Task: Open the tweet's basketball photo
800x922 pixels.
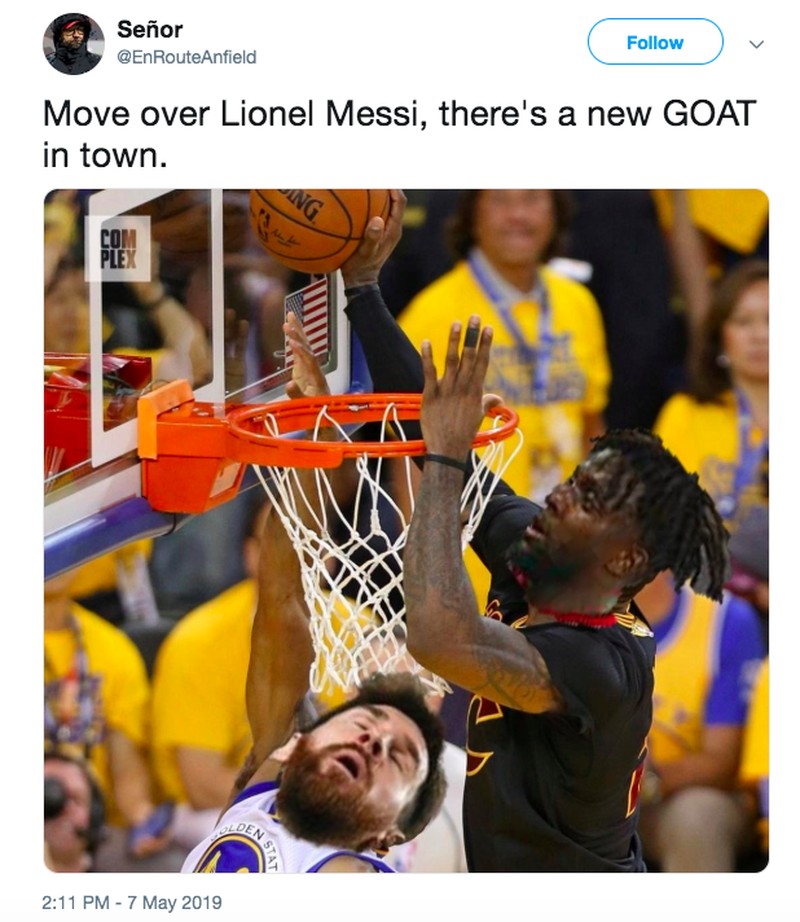Action: [406, 530]
